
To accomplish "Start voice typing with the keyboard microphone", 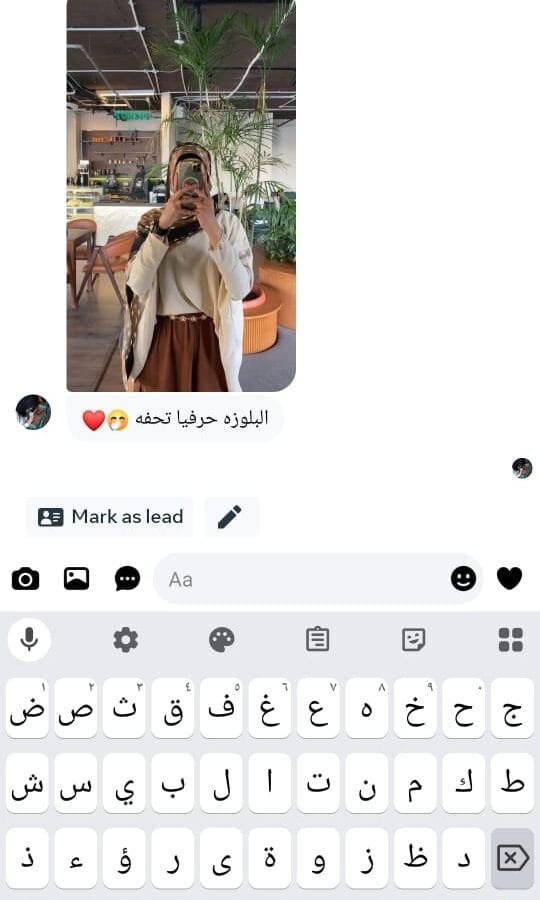I will (x=29, y=639).
